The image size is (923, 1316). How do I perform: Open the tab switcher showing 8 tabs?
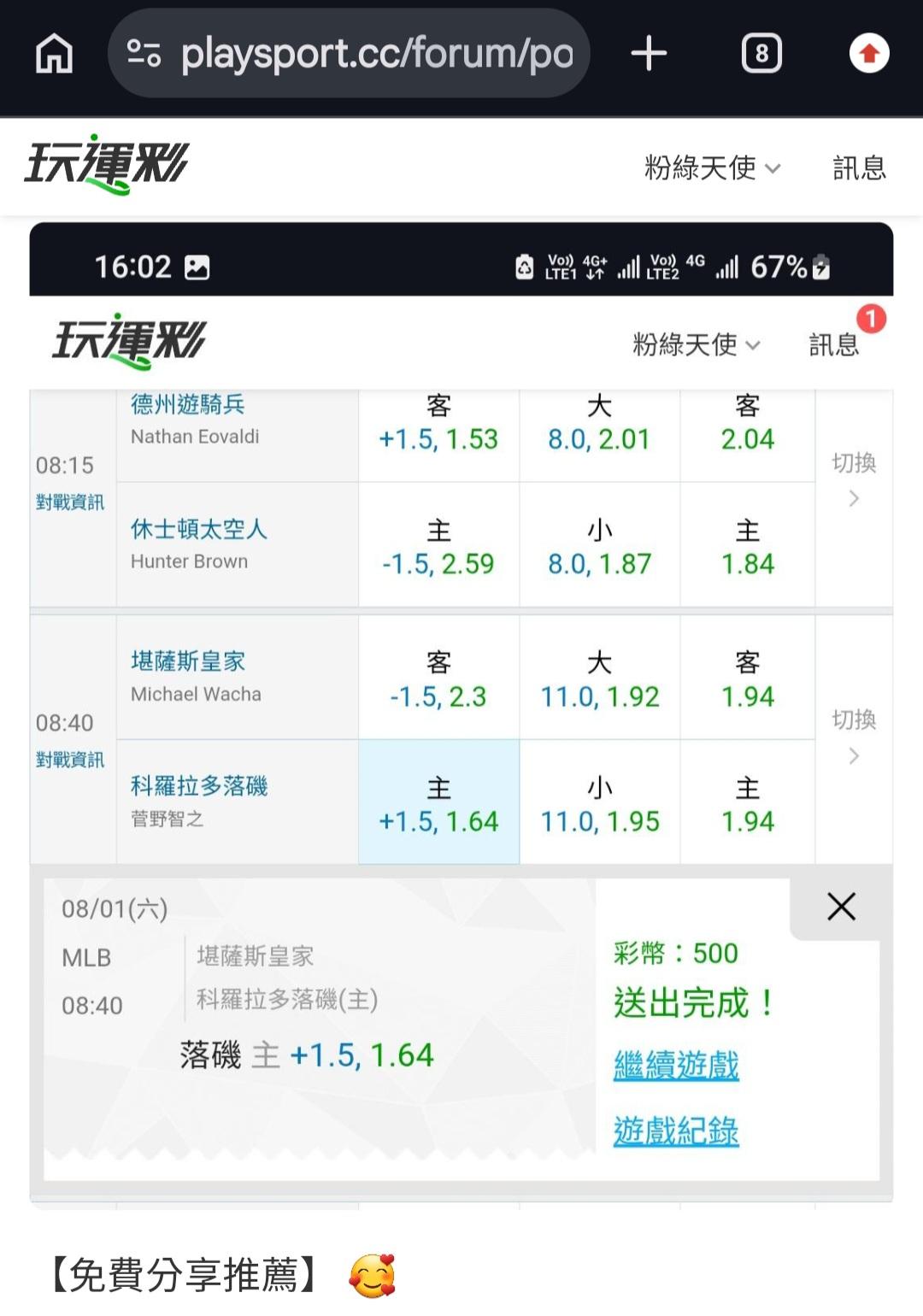pyautogui.click(x=761, y=54)
